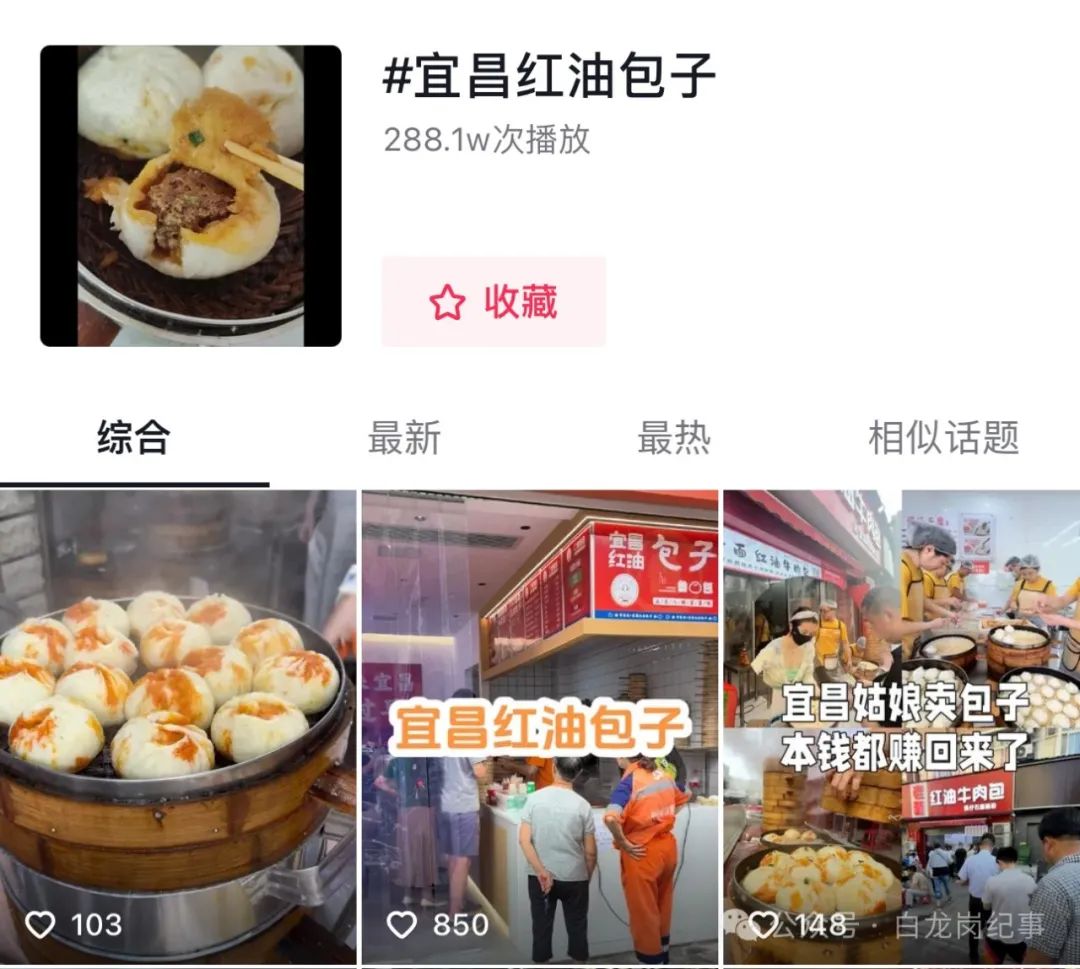
Task: Open the 宜昌姑娘卖包子 video
Action: point(901,726)
